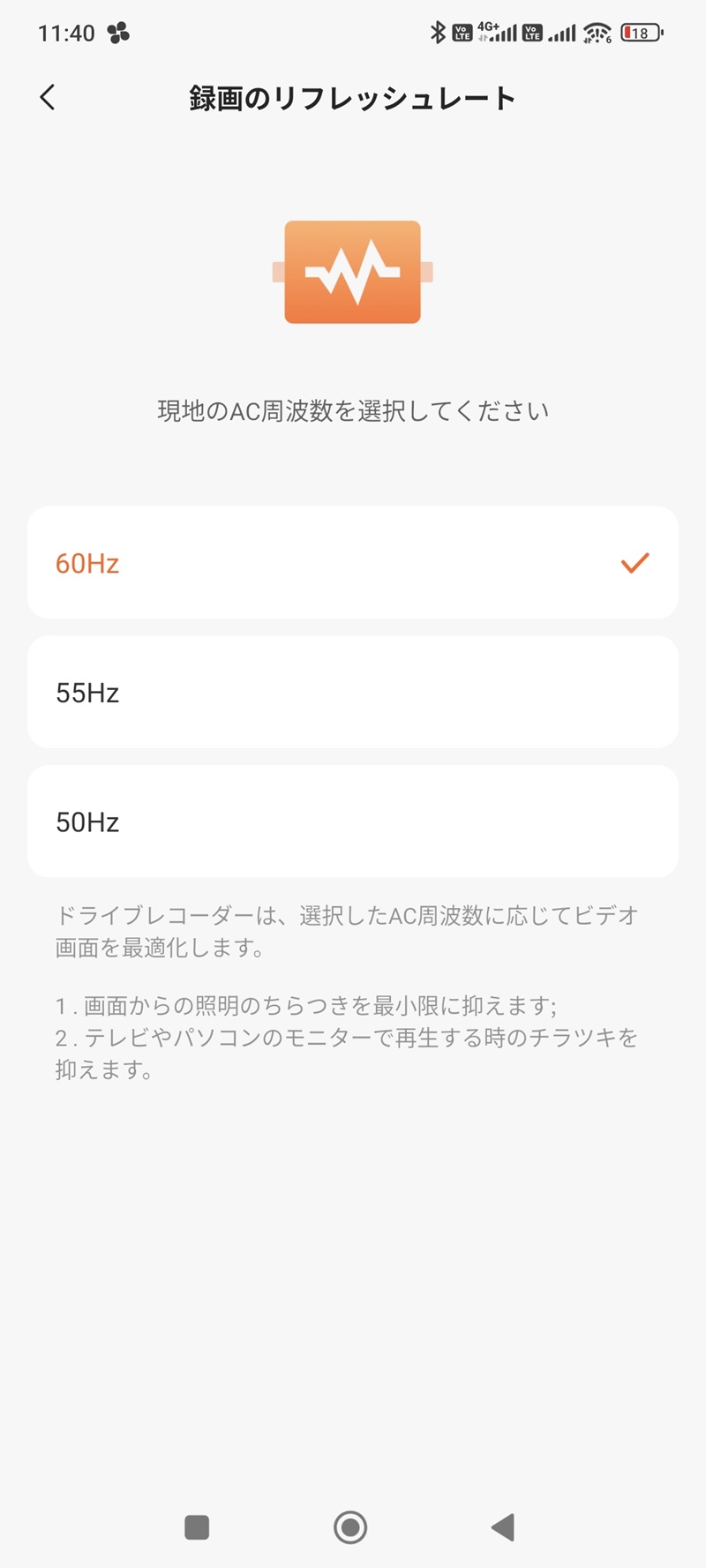The width and height of the screenshot is (706, 1568).
Task: Choose the 55Hz frequency
Action: tap(353, 692)
